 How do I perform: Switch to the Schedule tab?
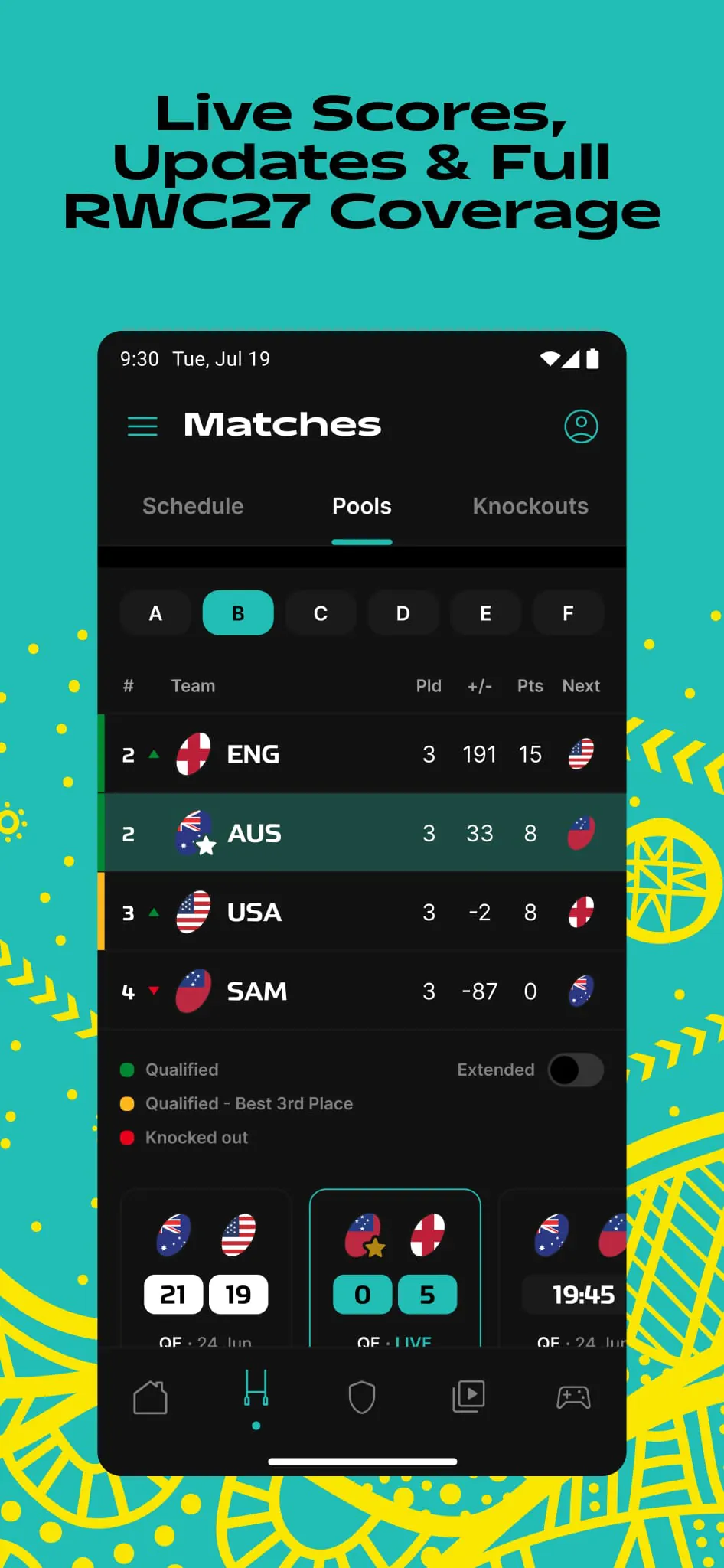(x=192, y=506)
